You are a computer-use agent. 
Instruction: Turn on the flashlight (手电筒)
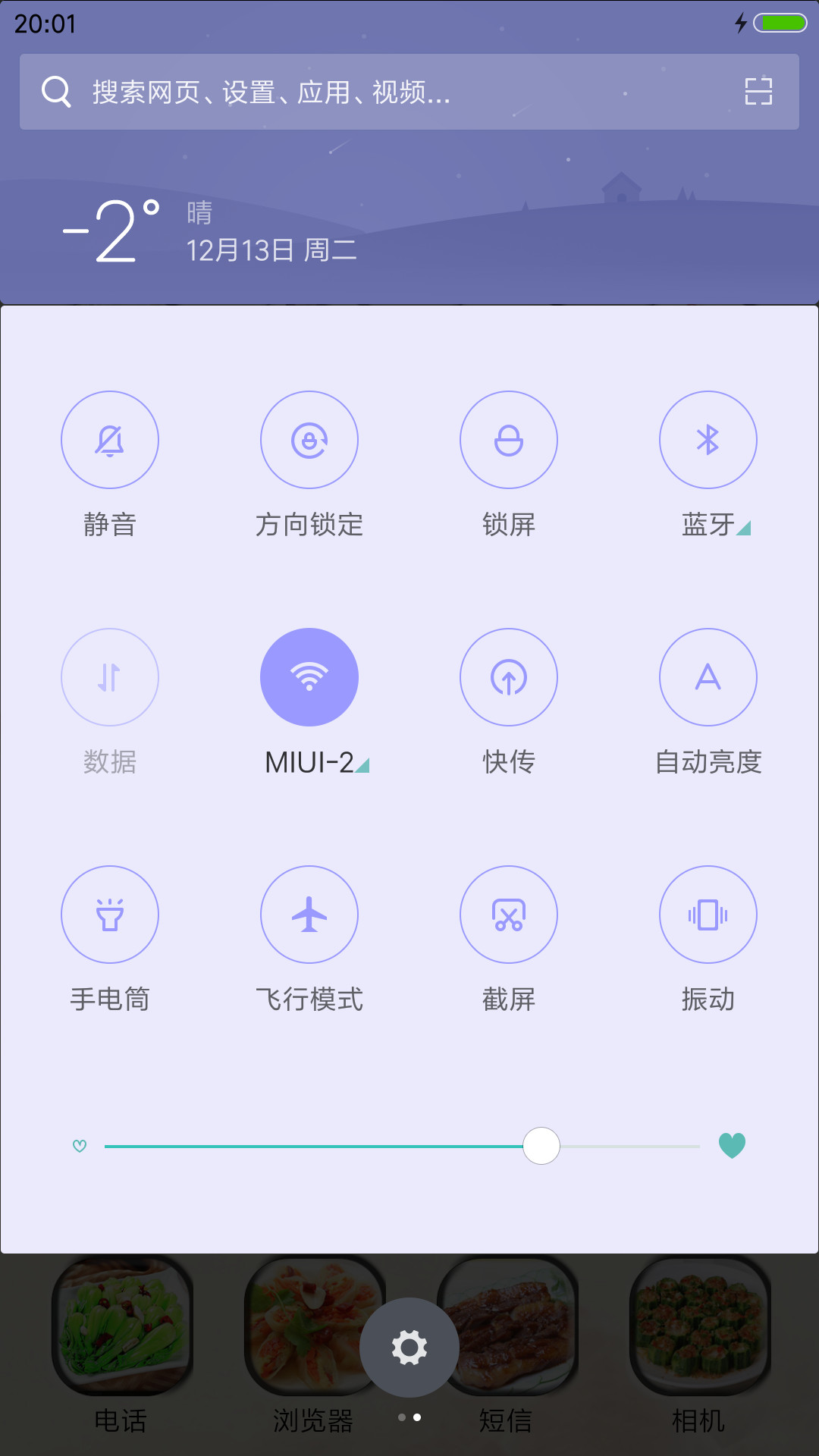[x=110, y=915]
